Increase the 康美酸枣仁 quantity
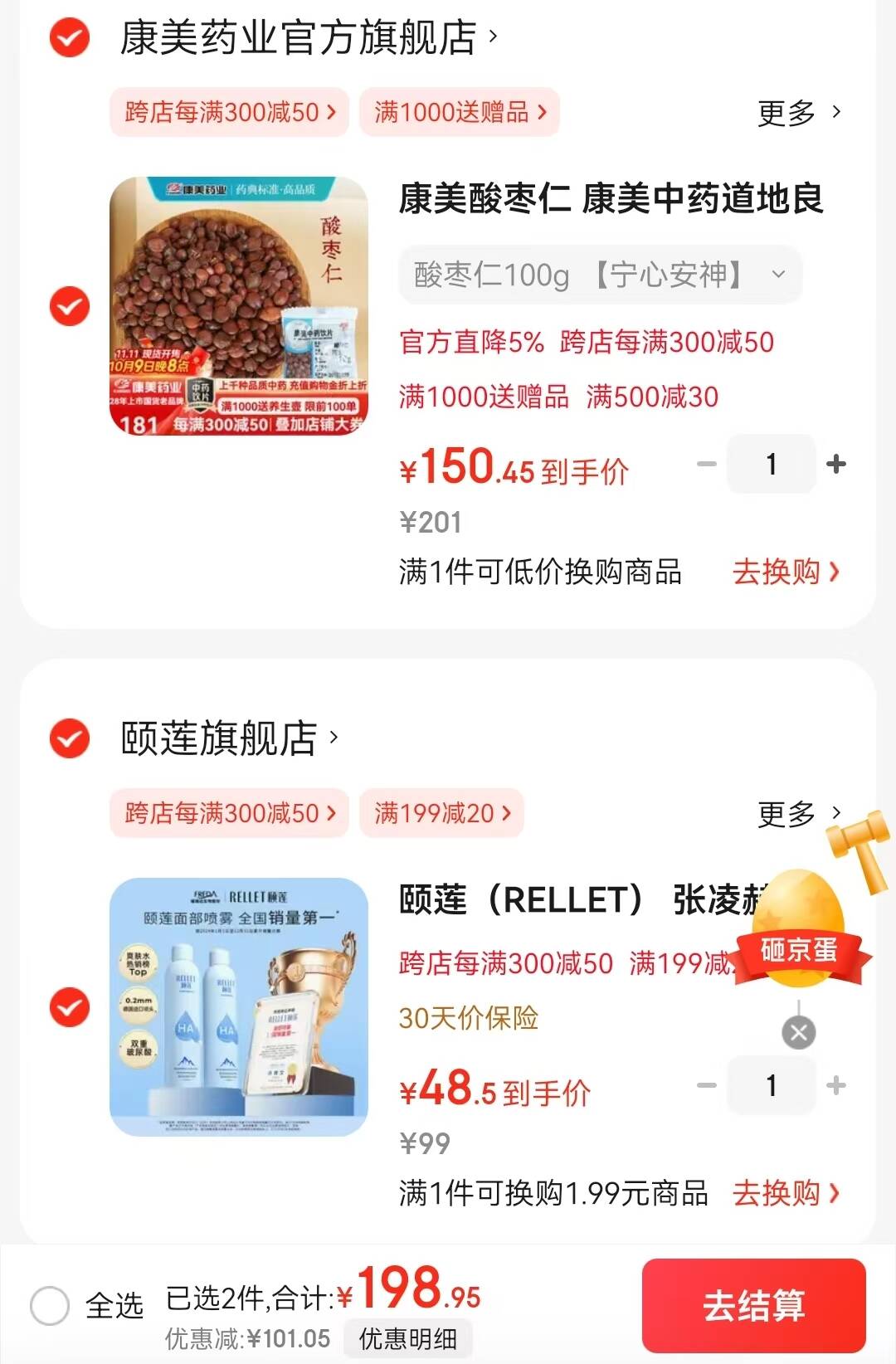Image resolution: width=896 pixels, height=1364 pixels. pyautogui.click(x=836, y=464)
